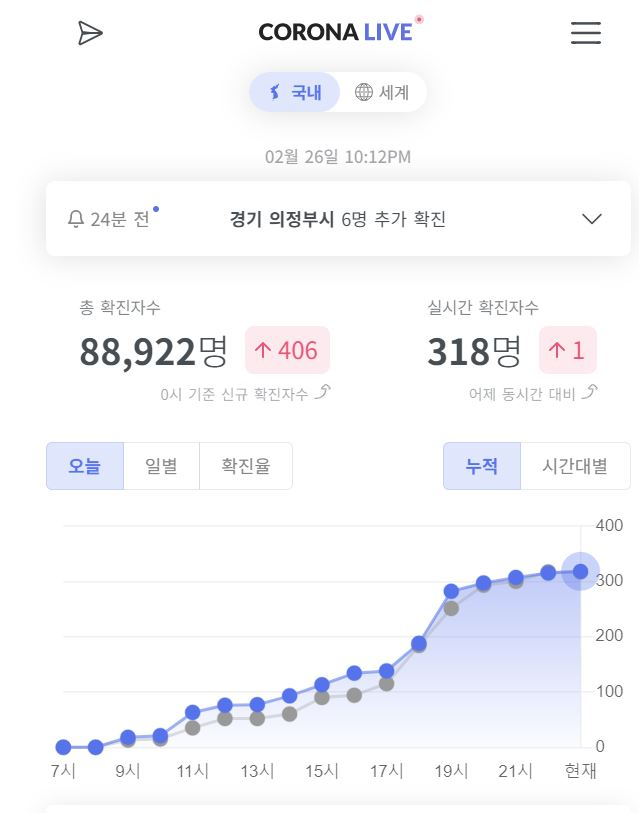Viewport: 639px width, 813px height.
Task: Open the hamburger menu
Action: 586,33
